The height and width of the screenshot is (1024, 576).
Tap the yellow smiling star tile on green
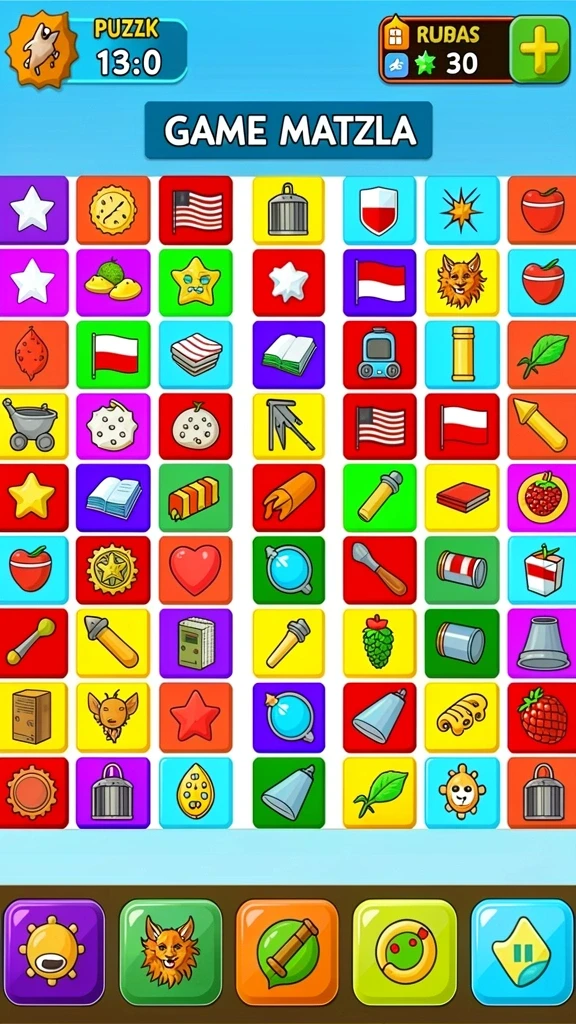(195, 282)
